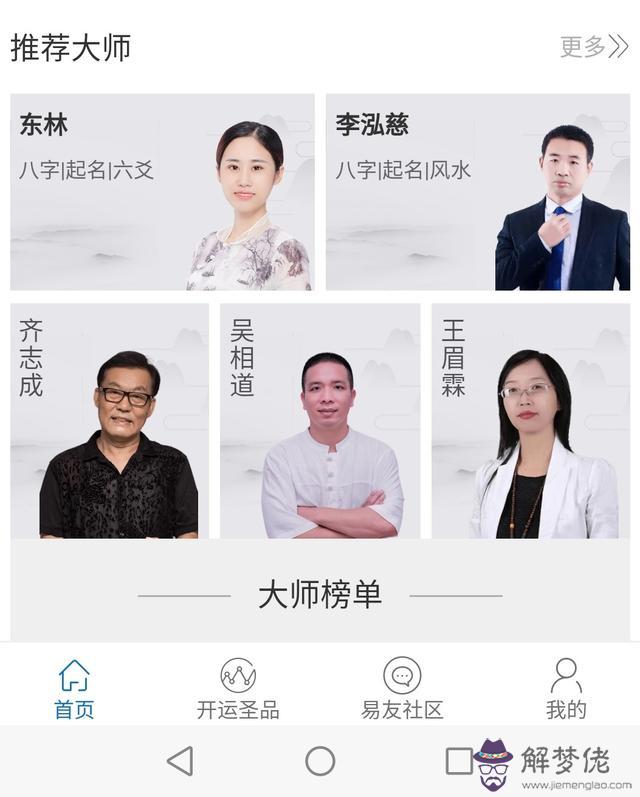Screen dimensions: 640x797
Task: Open master 王眉霖's profile card
Action: (x=530, y=421)
